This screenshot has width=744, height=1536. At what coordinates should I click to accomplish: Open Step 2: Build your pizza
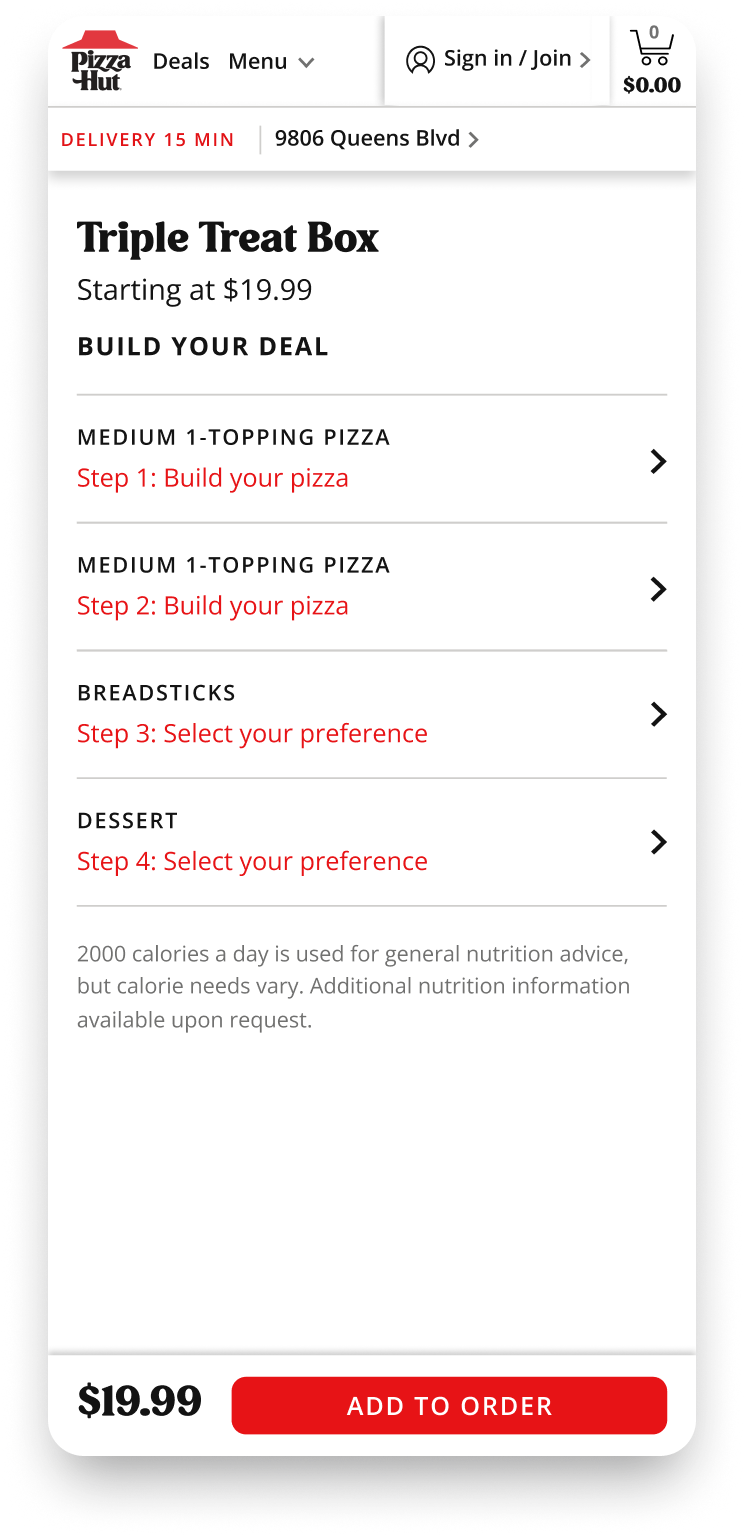coord(371,587)
